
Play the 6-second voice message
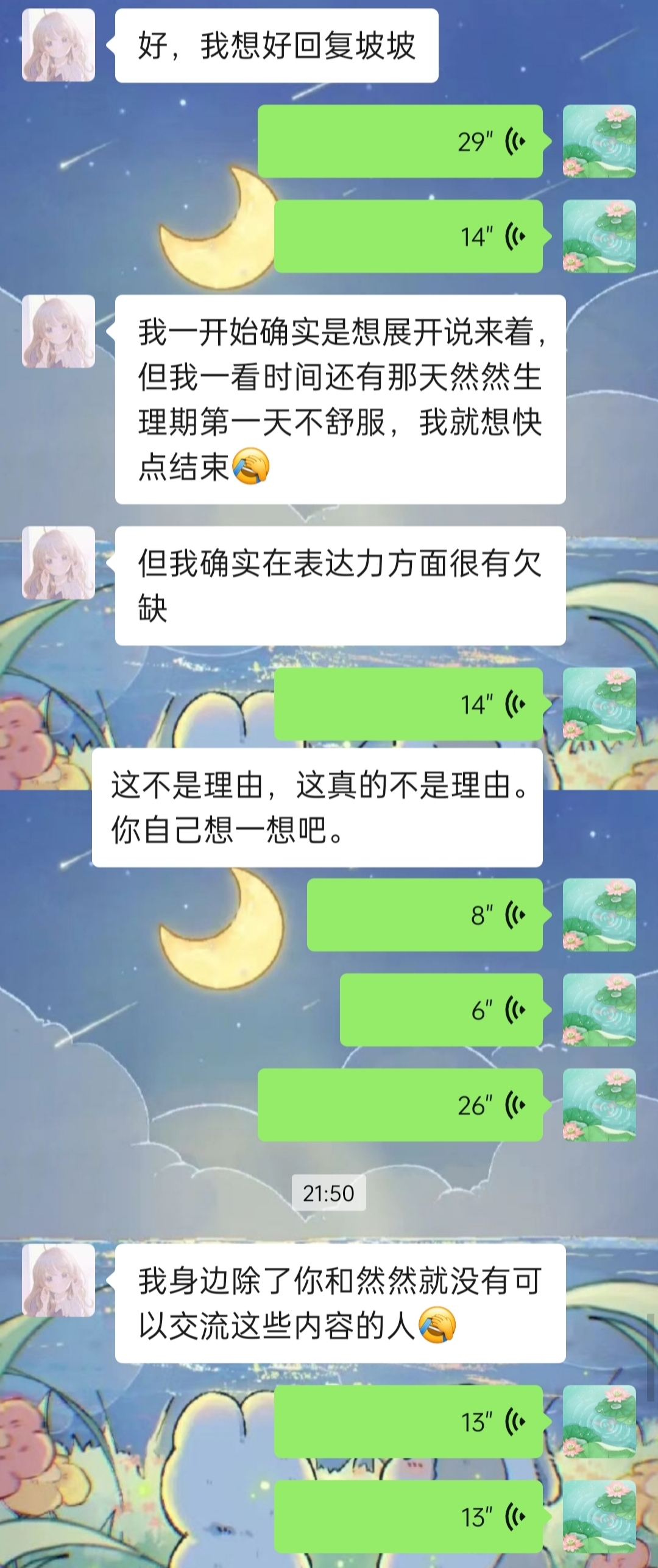[x=441, y=1010]
